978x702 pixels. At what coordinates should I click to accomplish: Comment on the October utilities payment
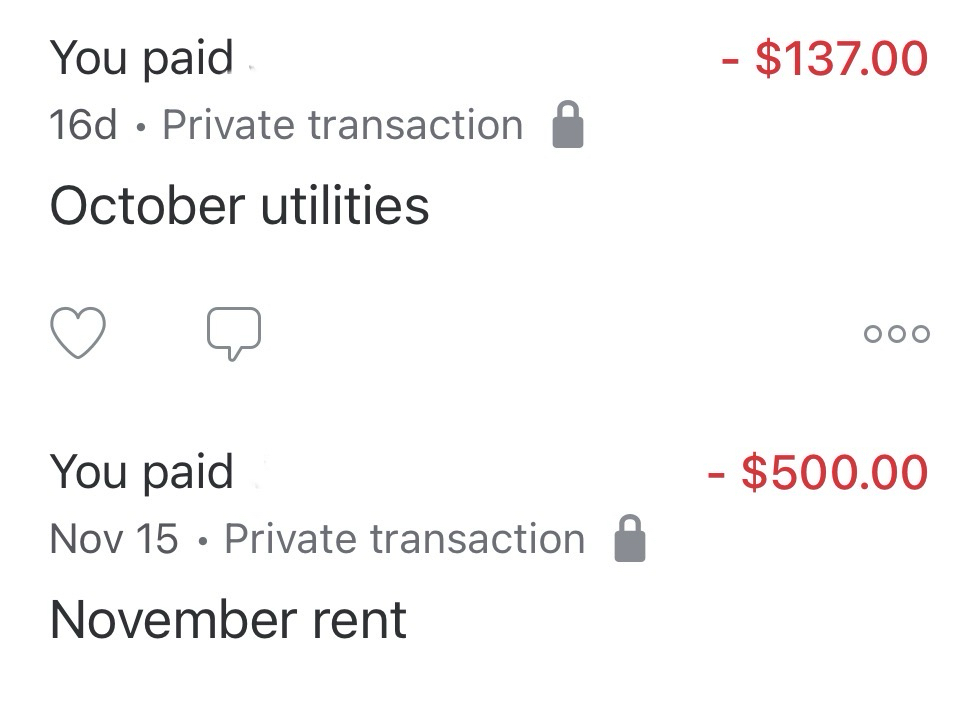234,333
